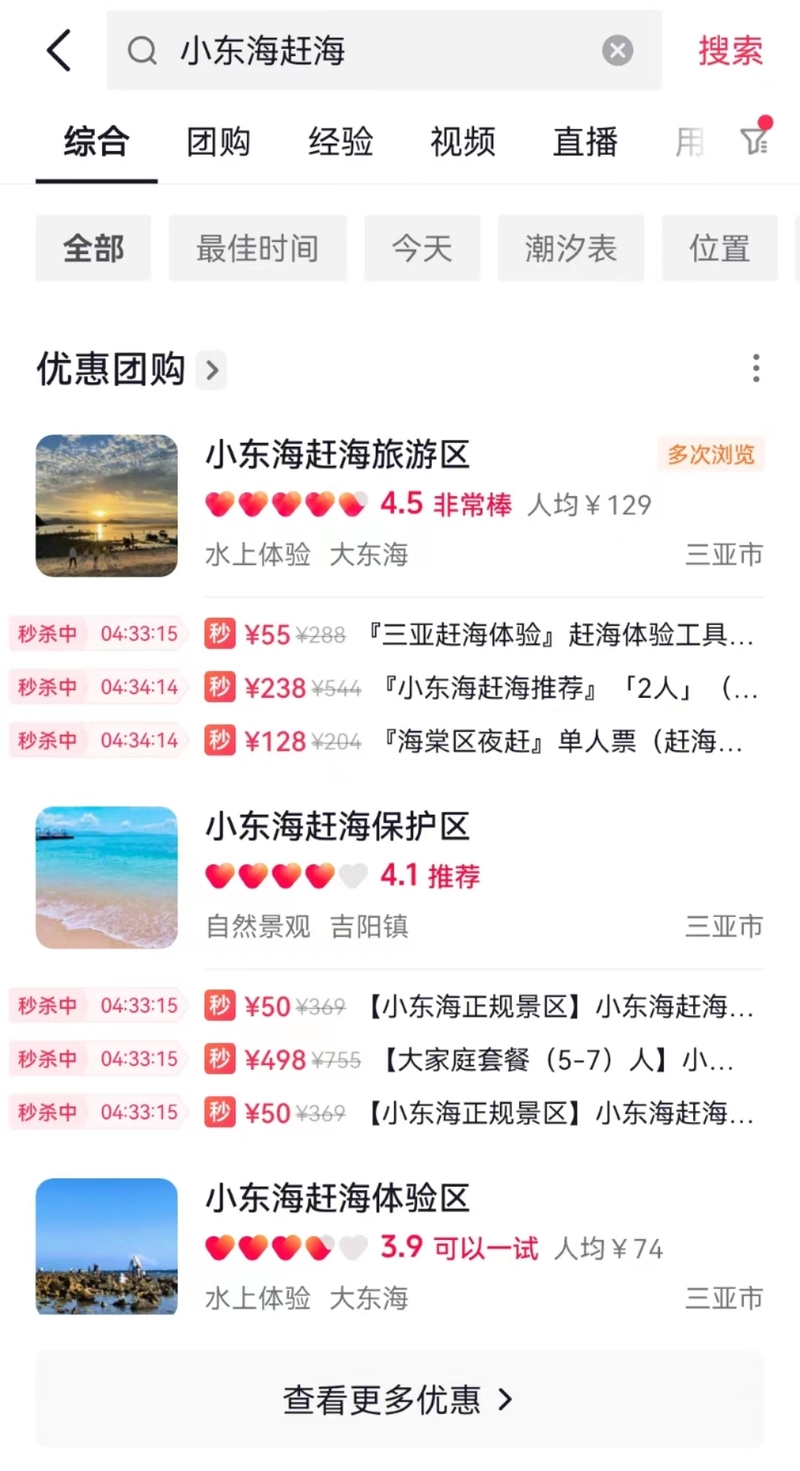This screenshot has height=1471, width=800.
Task: Switch to the 经验 tab
Action: click(340, 142)
